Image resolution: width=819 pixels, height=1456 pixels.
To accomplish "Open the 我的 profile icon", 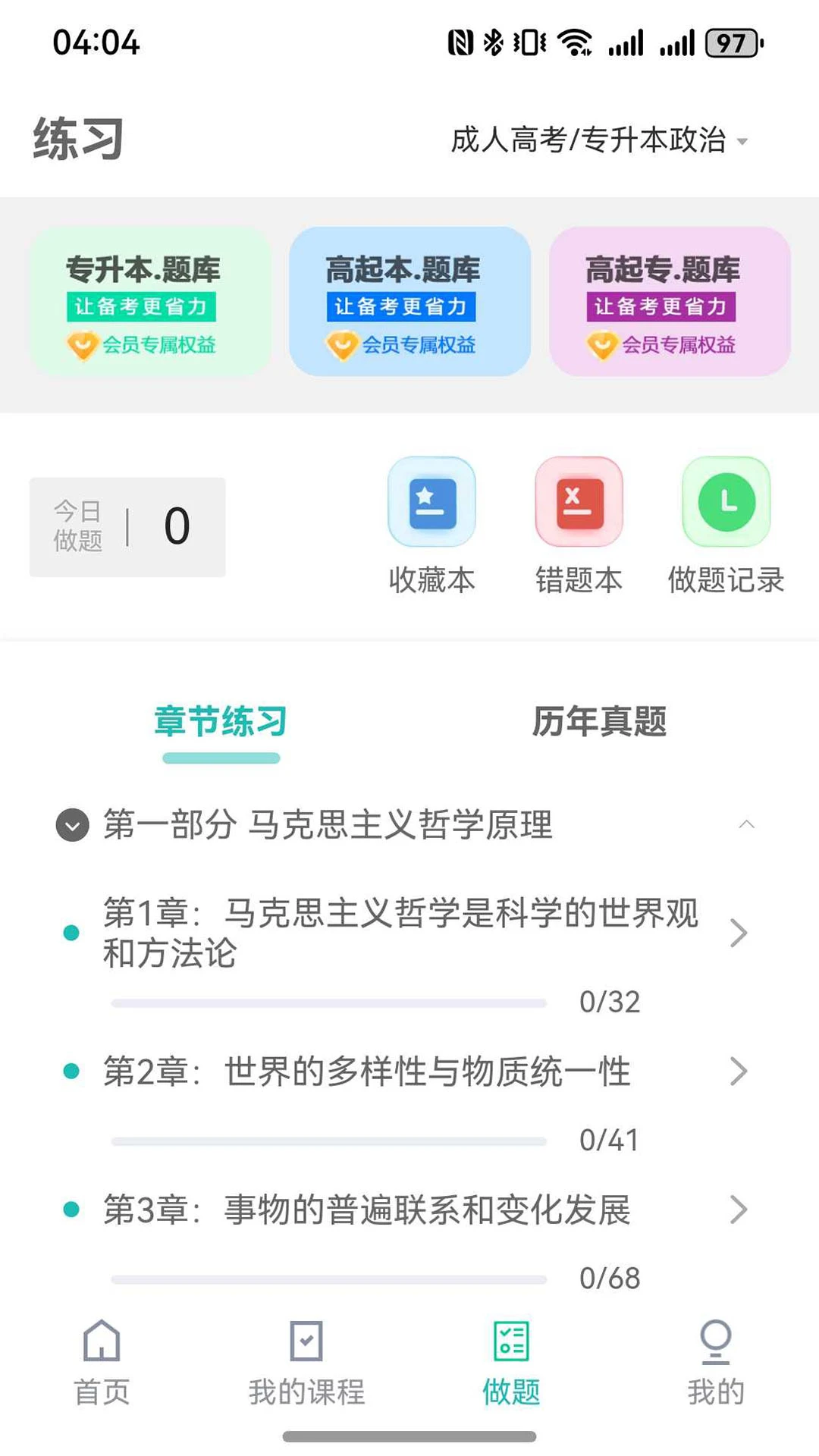I will pos(714,1357).
